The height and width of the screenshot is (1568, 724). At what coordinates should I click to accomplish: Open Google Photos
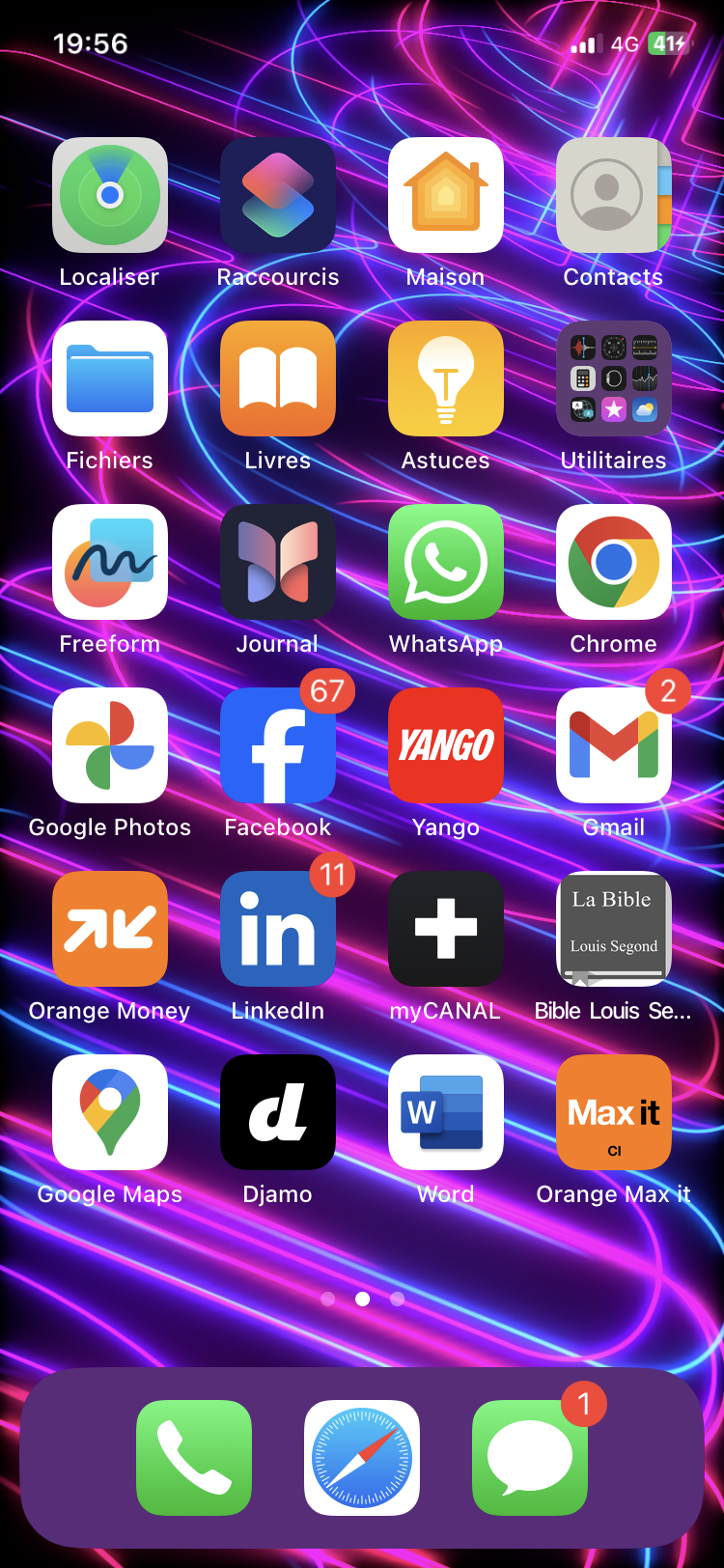(110, 745)
